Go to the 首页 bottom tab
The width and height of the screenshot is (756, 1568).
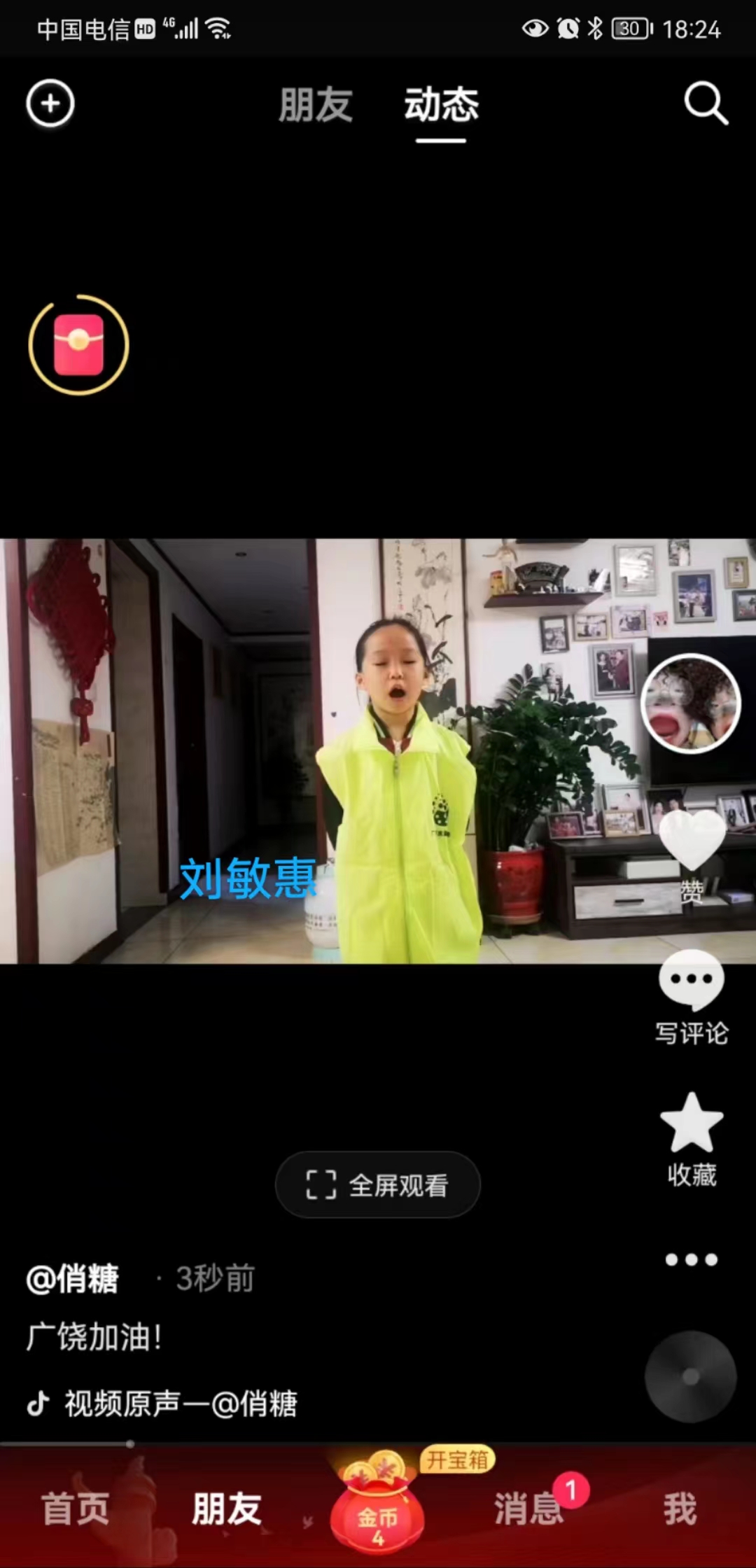coord(76,1508)
